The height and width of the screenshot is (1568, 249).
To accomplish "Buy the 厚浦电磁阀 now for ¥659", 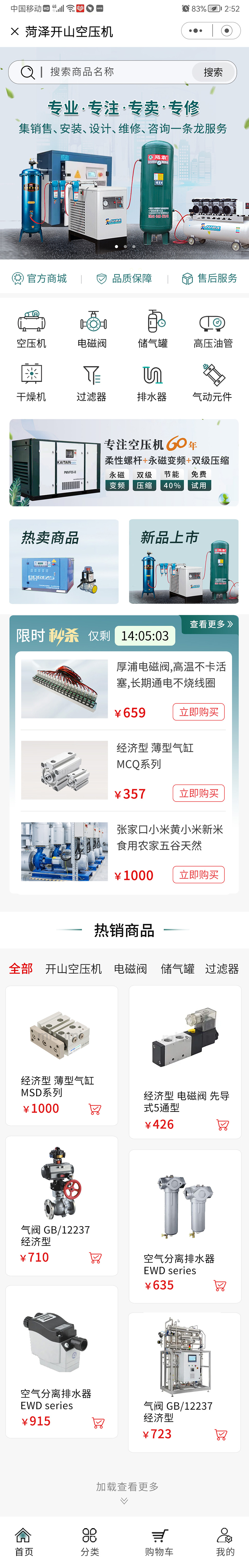I will pyautogui.click(x=199, y=712).
